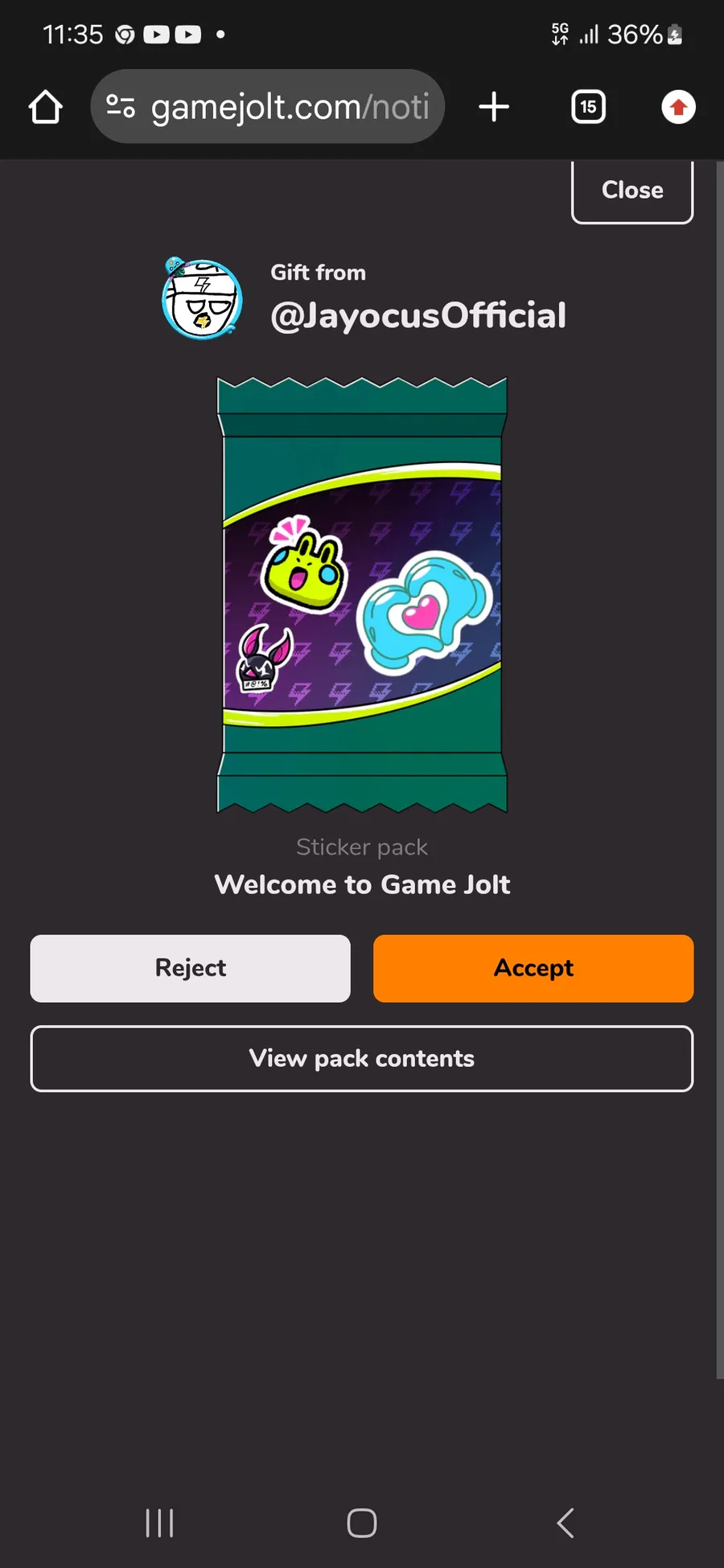Open JayocusOfficial's profile avatar
The width and height of the screenshot is (724, 1568).
coord(202,298)
